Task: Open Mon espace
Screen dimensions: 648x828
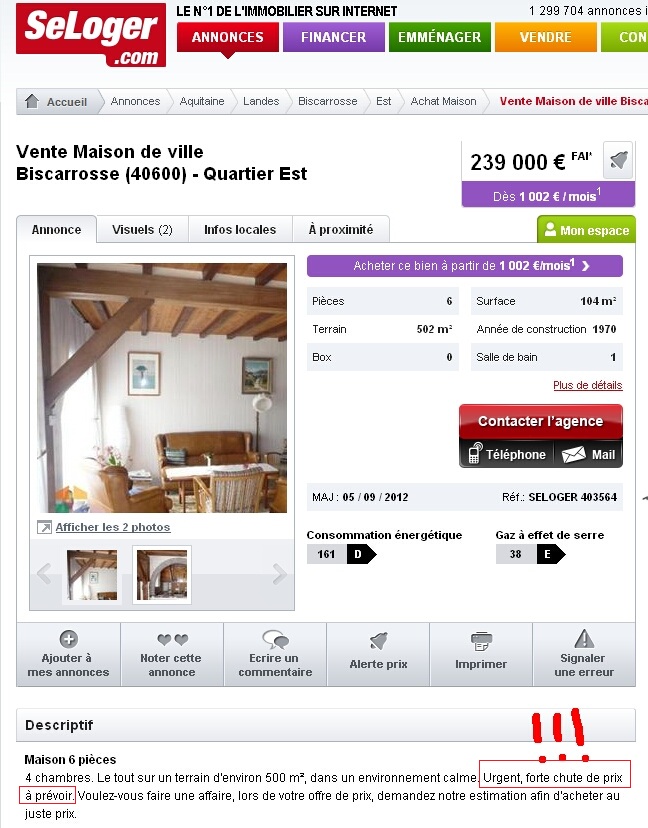Action: click(x=586, y=230)
